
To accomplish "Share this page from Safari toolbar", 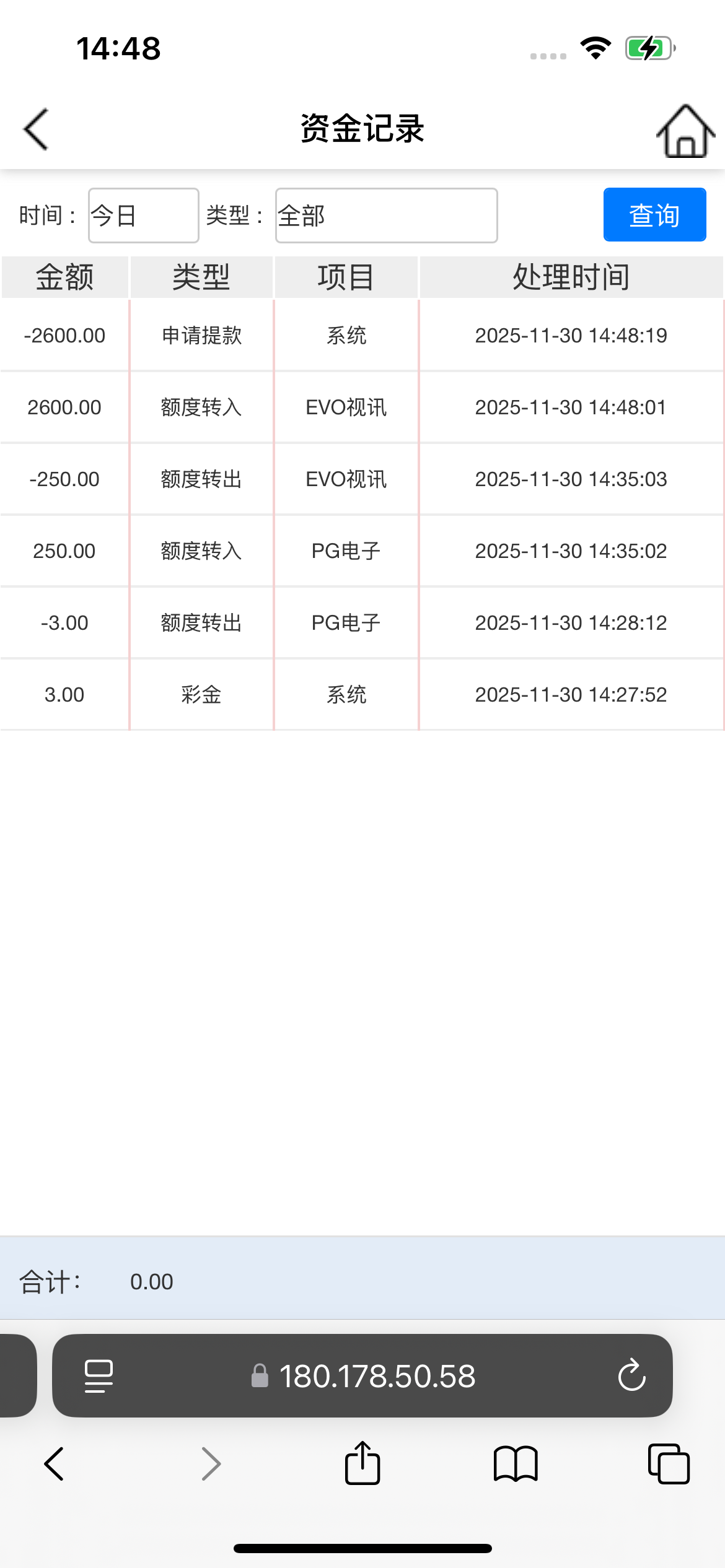I will [362, 1464].
